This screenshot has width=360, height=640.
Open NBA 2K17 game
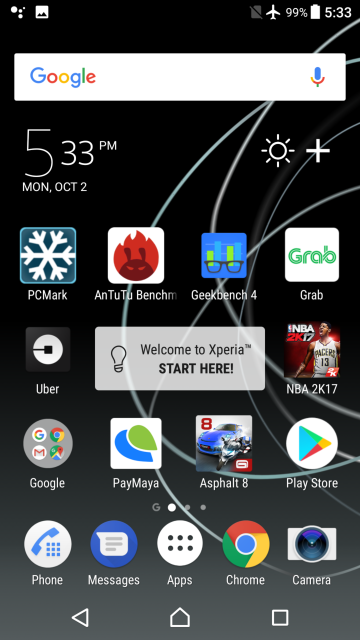(312, 350)
